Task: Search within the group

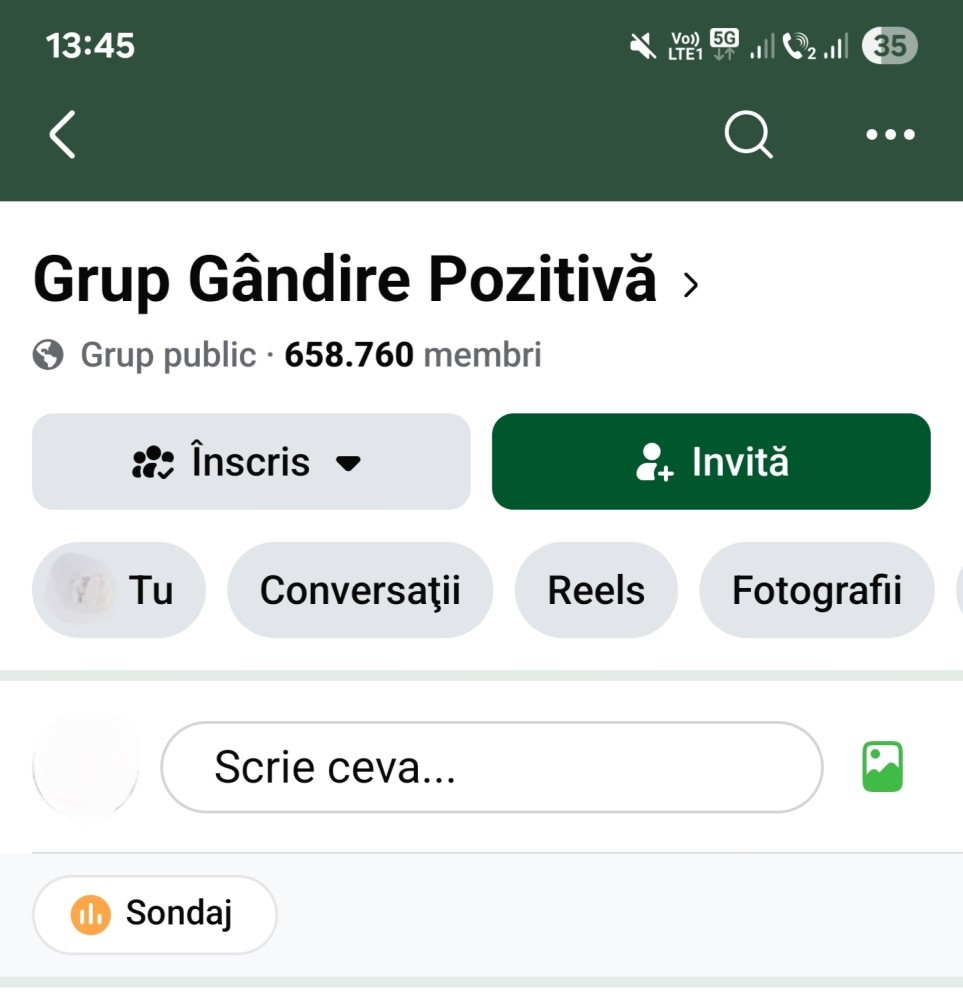Action: coord(748,135)
